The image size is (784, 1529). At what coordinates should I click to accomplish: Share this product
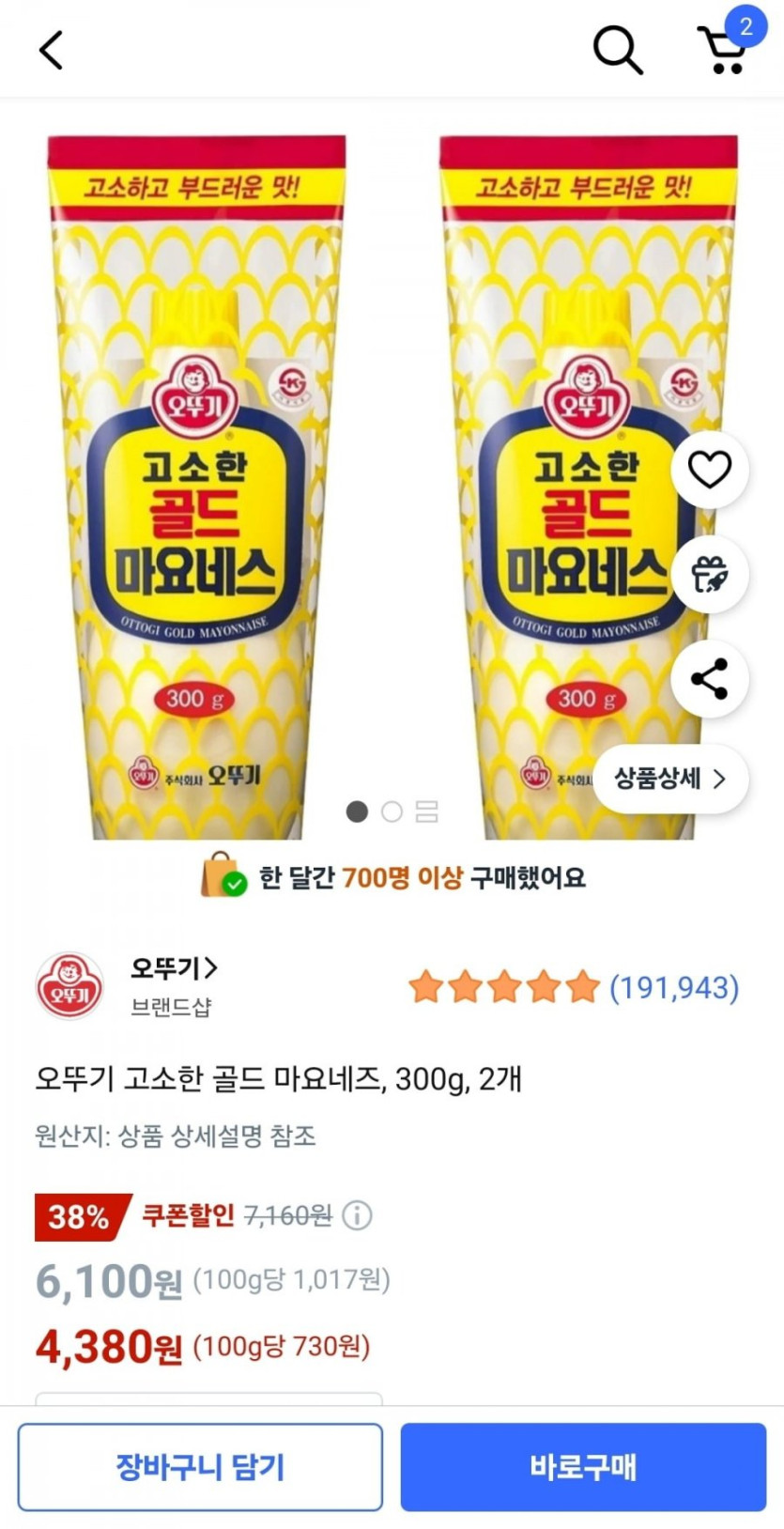[x=709, y=678]
